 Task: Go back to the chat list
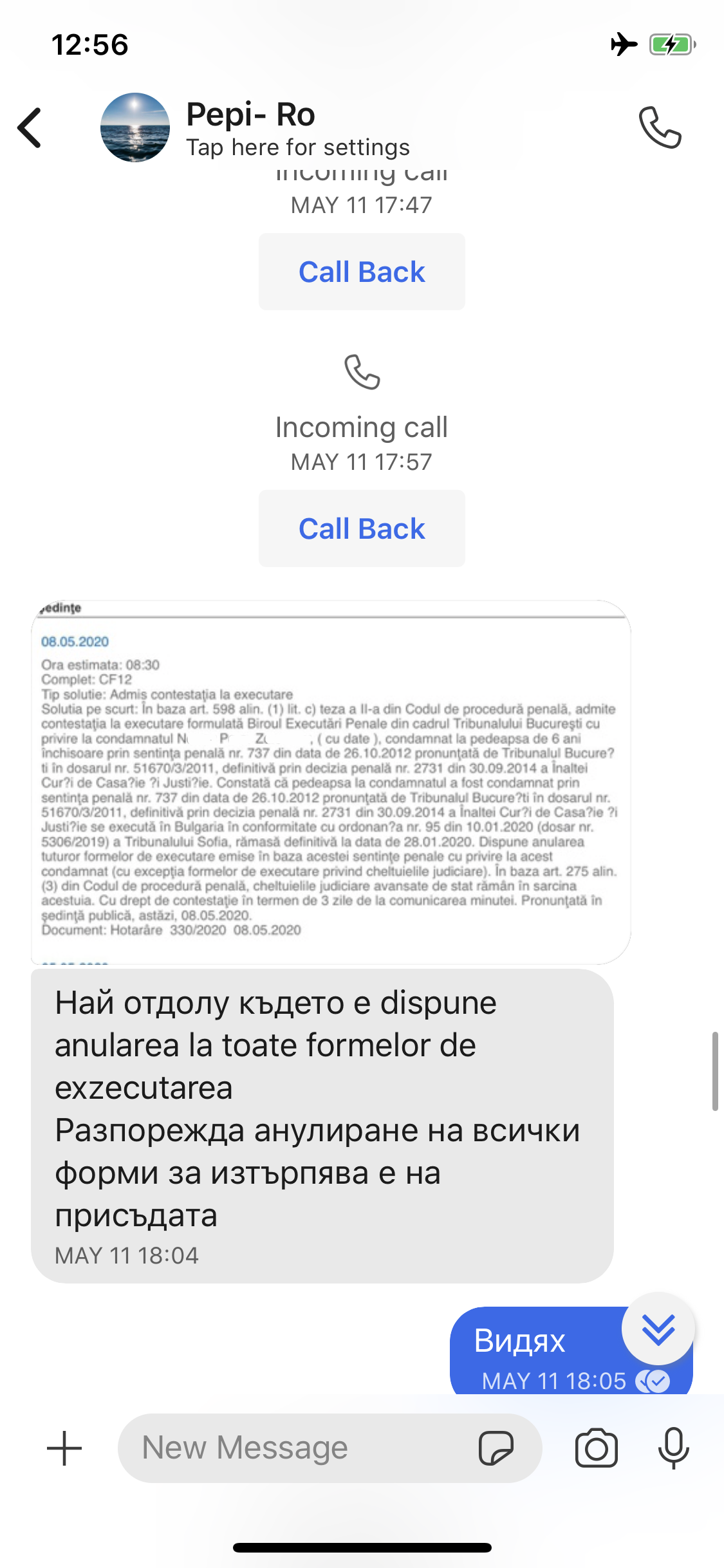coord(30,127)
